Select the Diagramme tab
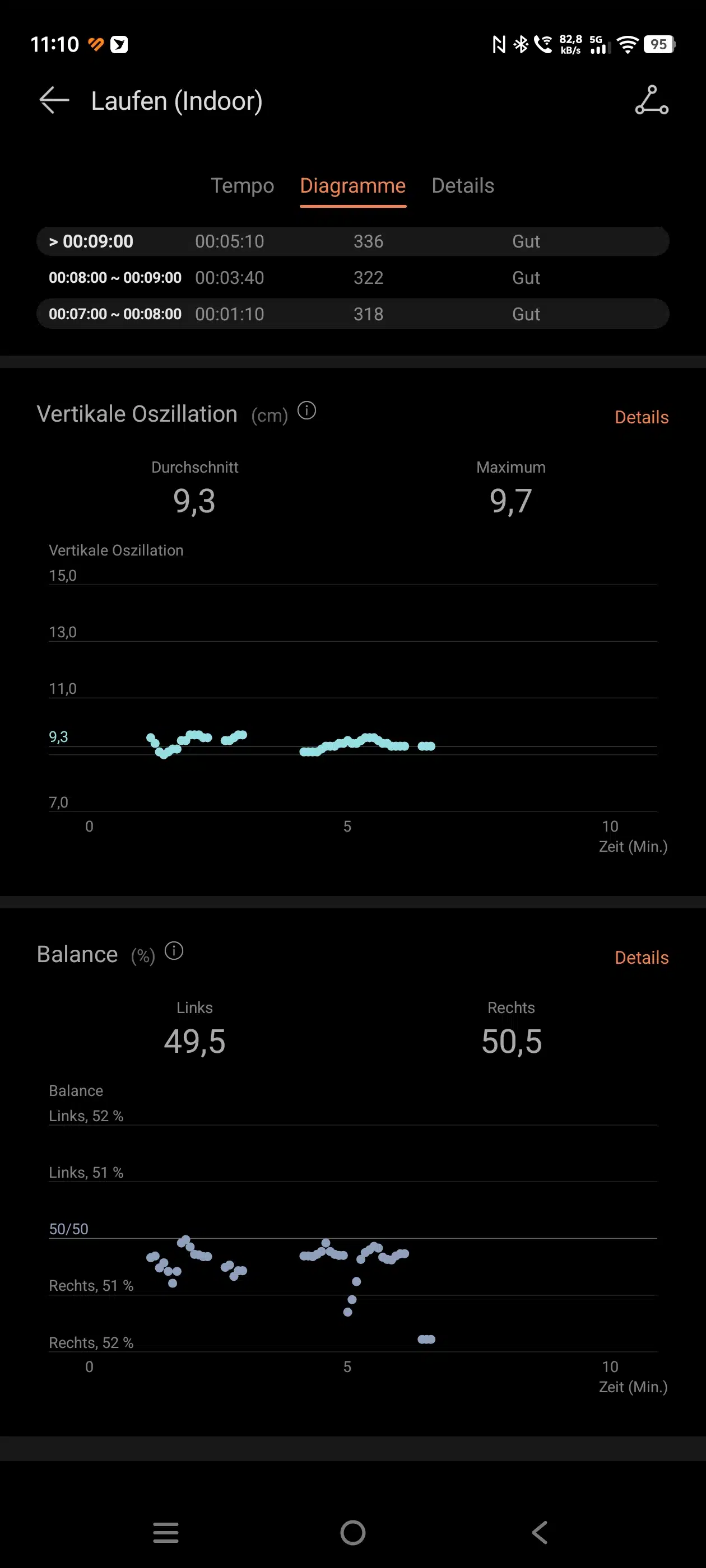Image resolution: width=706 pixels, height=1568 pixels. 352,186
